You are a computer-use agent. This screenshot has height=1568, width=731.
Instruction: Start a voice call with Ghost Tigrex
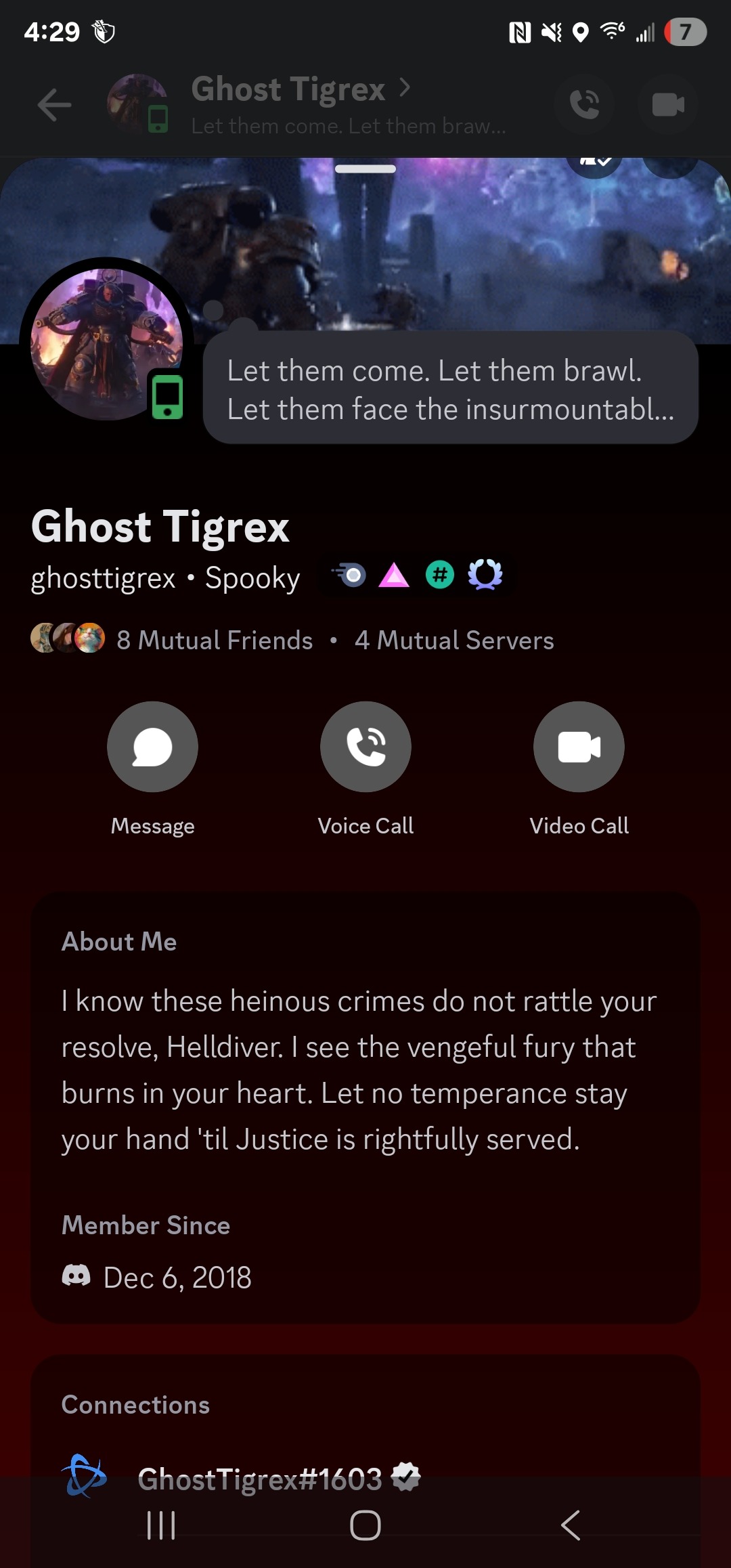tap(365, 747)
